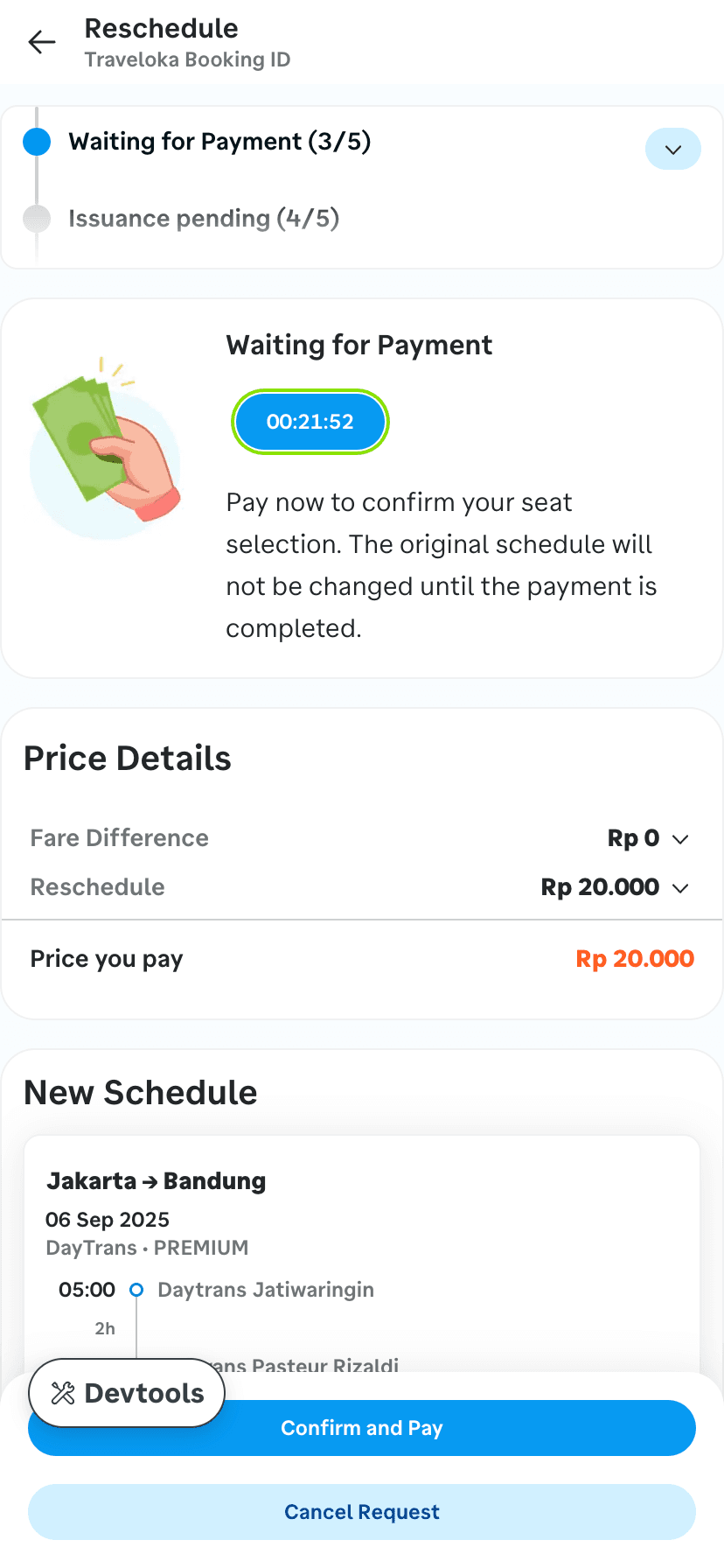Cancel the reschedule request

coord(362,1511)
